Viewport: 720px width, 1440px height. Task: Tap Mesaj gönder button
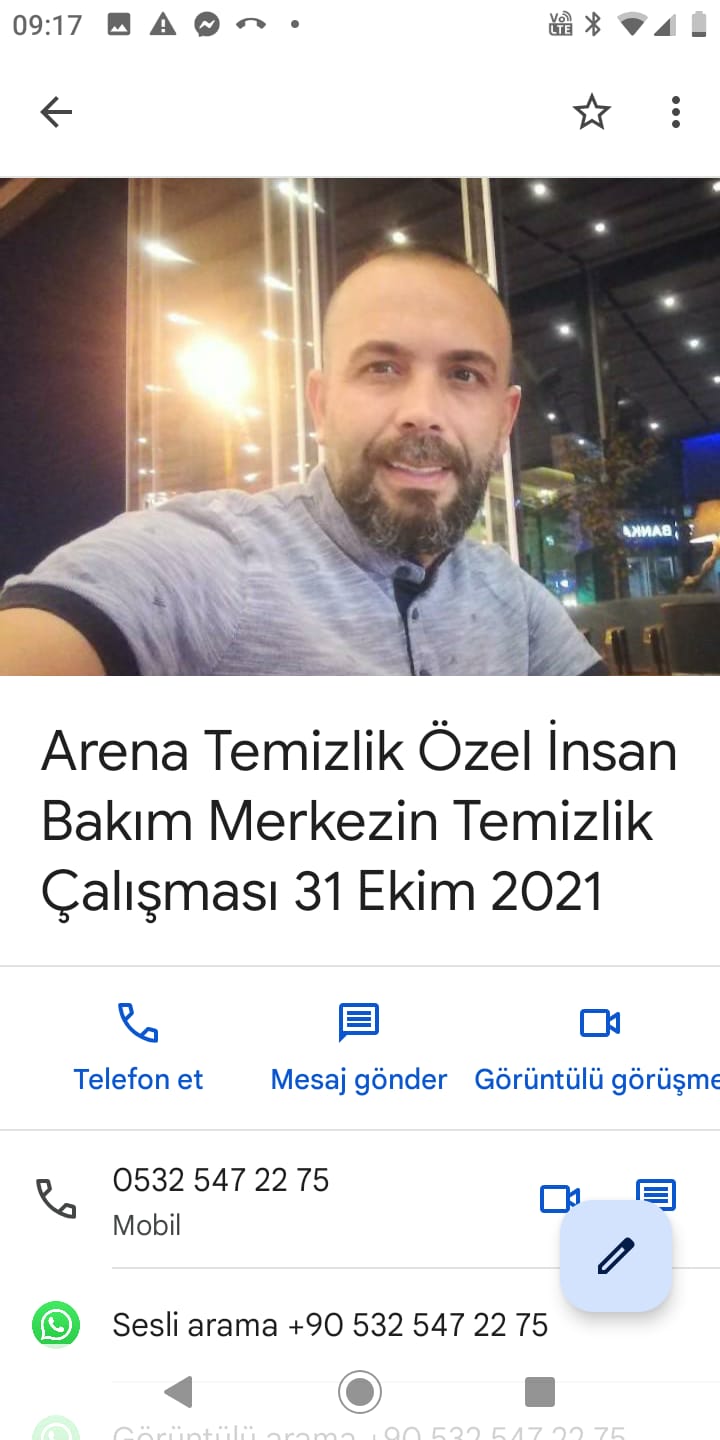coord(359,1048)
